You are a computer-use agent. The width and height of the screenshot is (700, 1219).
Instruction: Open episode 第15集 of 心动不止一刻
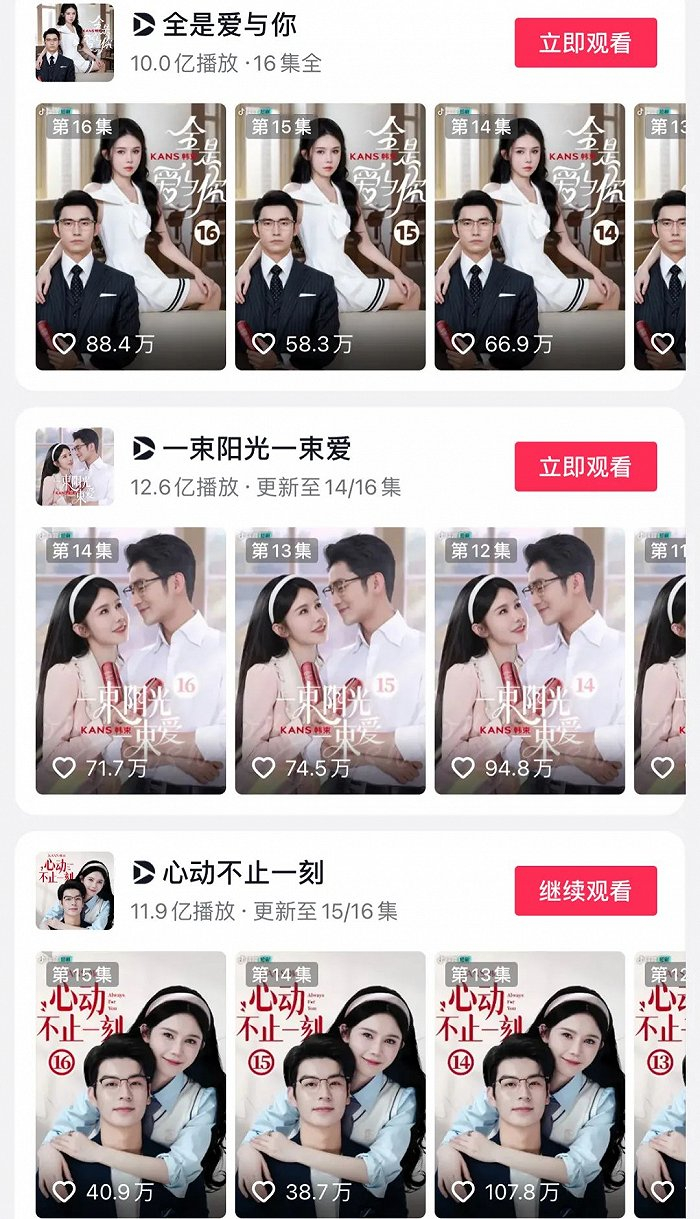point(130,1084)
